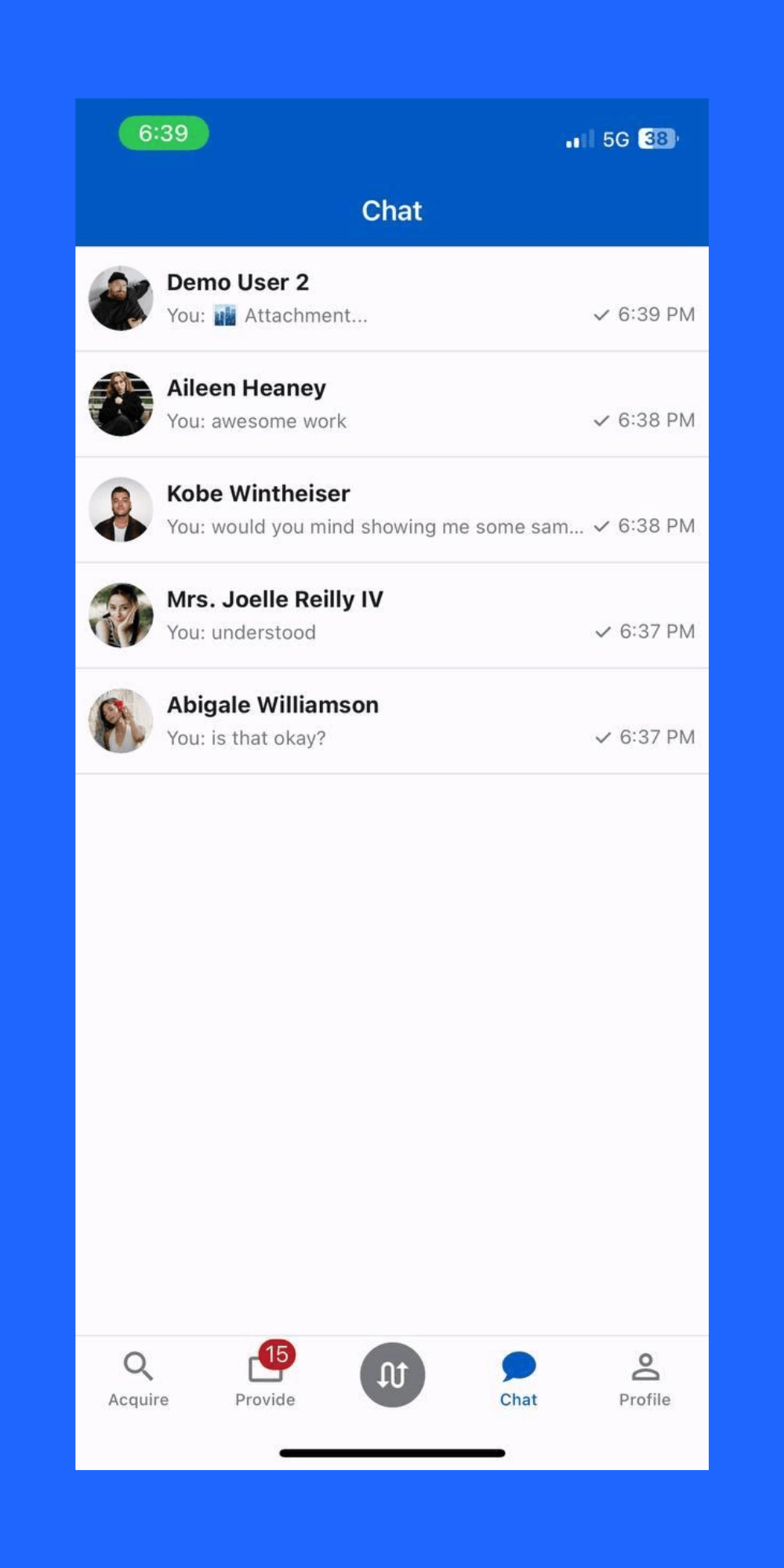Screen dimensions: 784x1568
Task: Open Mrs. Joelle Reilly IV's chat thread
Action: pyautogui.click(x=392, y=616)
